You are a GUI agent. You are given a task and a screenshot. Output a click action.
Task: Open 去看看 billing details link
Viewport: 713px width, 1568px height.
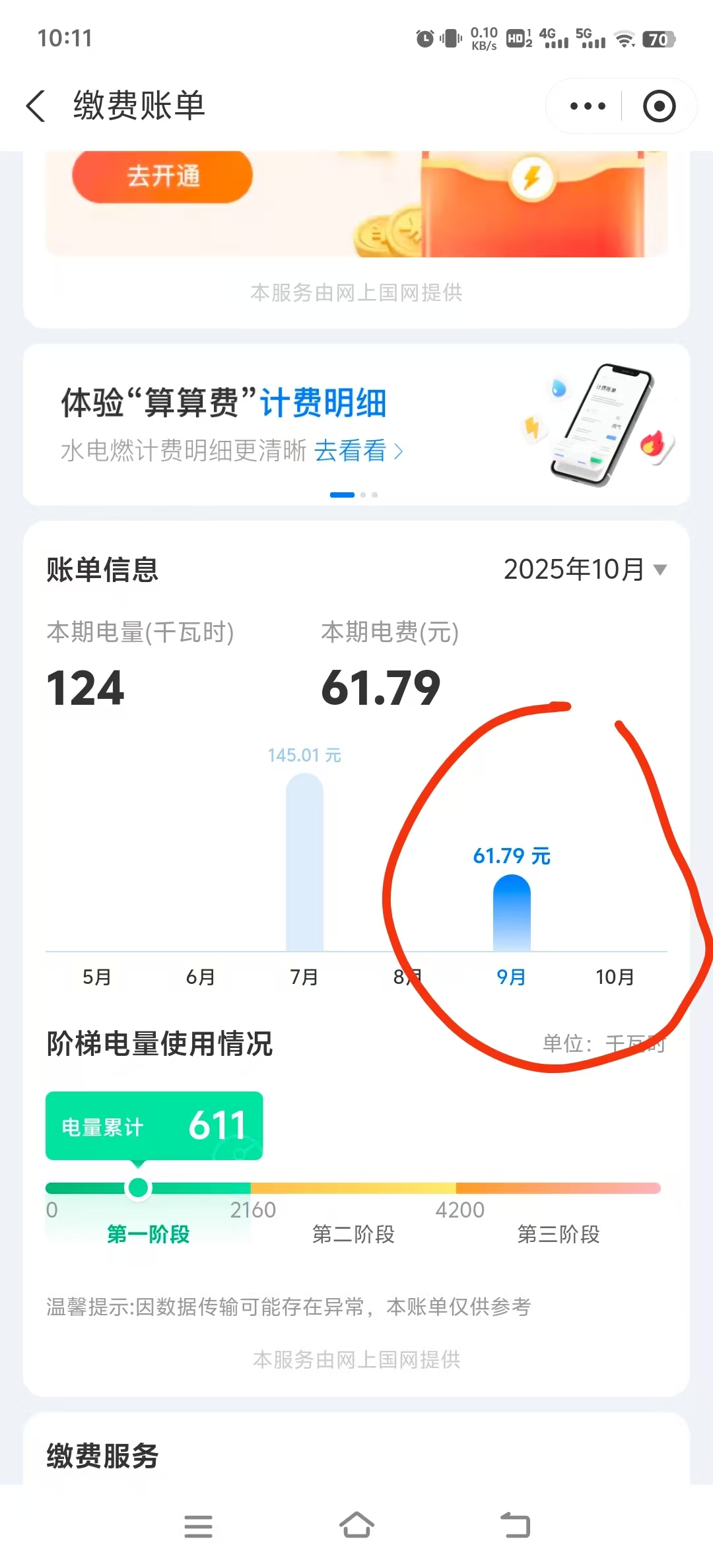357,451
